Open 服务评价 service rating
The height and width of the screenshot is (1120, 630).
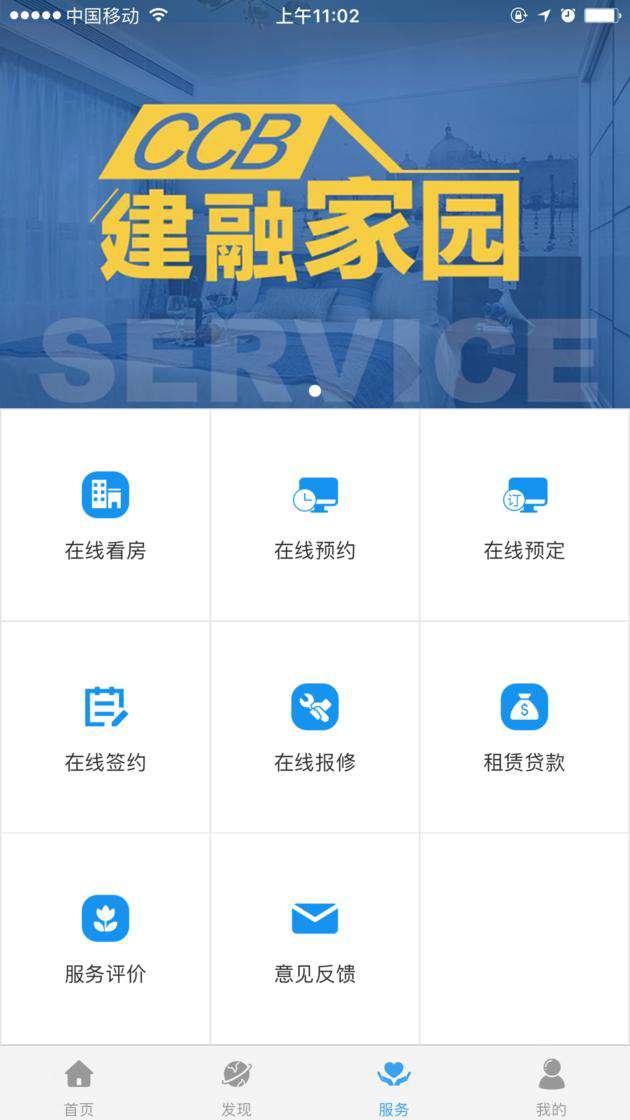tap(105, 939)
